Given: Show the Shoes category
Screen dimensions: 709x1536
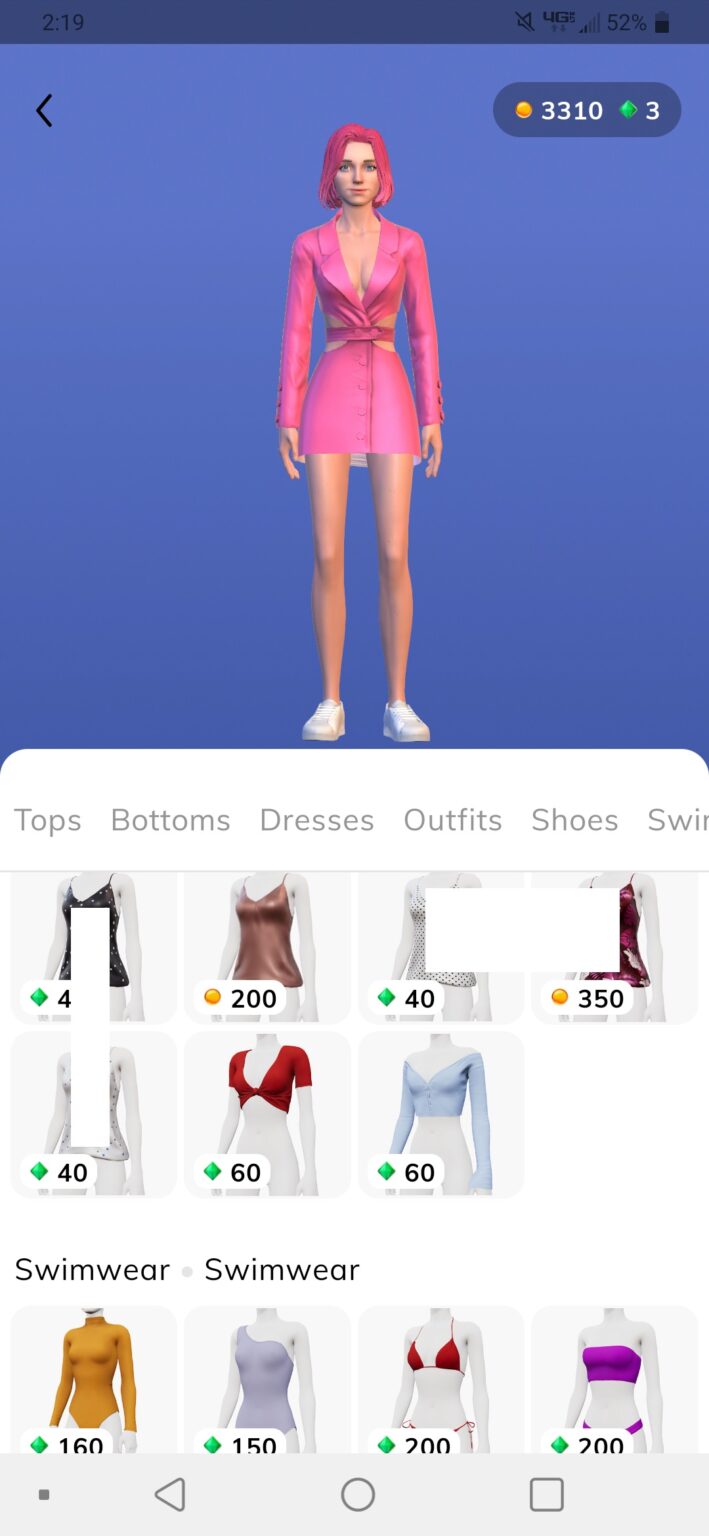Looking at the screenshot, I should tap(574, 820).
